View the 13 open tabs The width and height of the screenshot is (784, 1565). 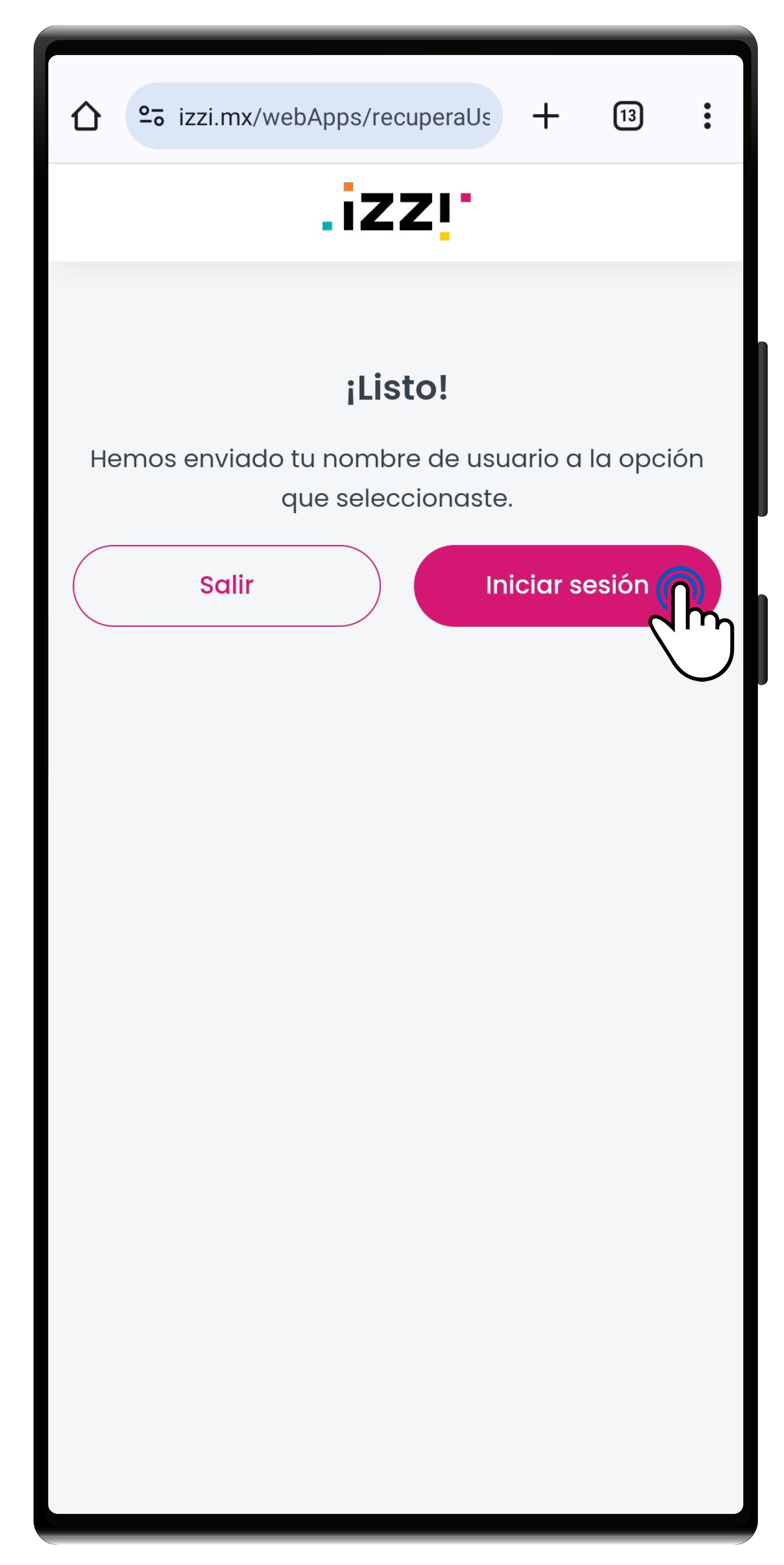tap(627, 116)
